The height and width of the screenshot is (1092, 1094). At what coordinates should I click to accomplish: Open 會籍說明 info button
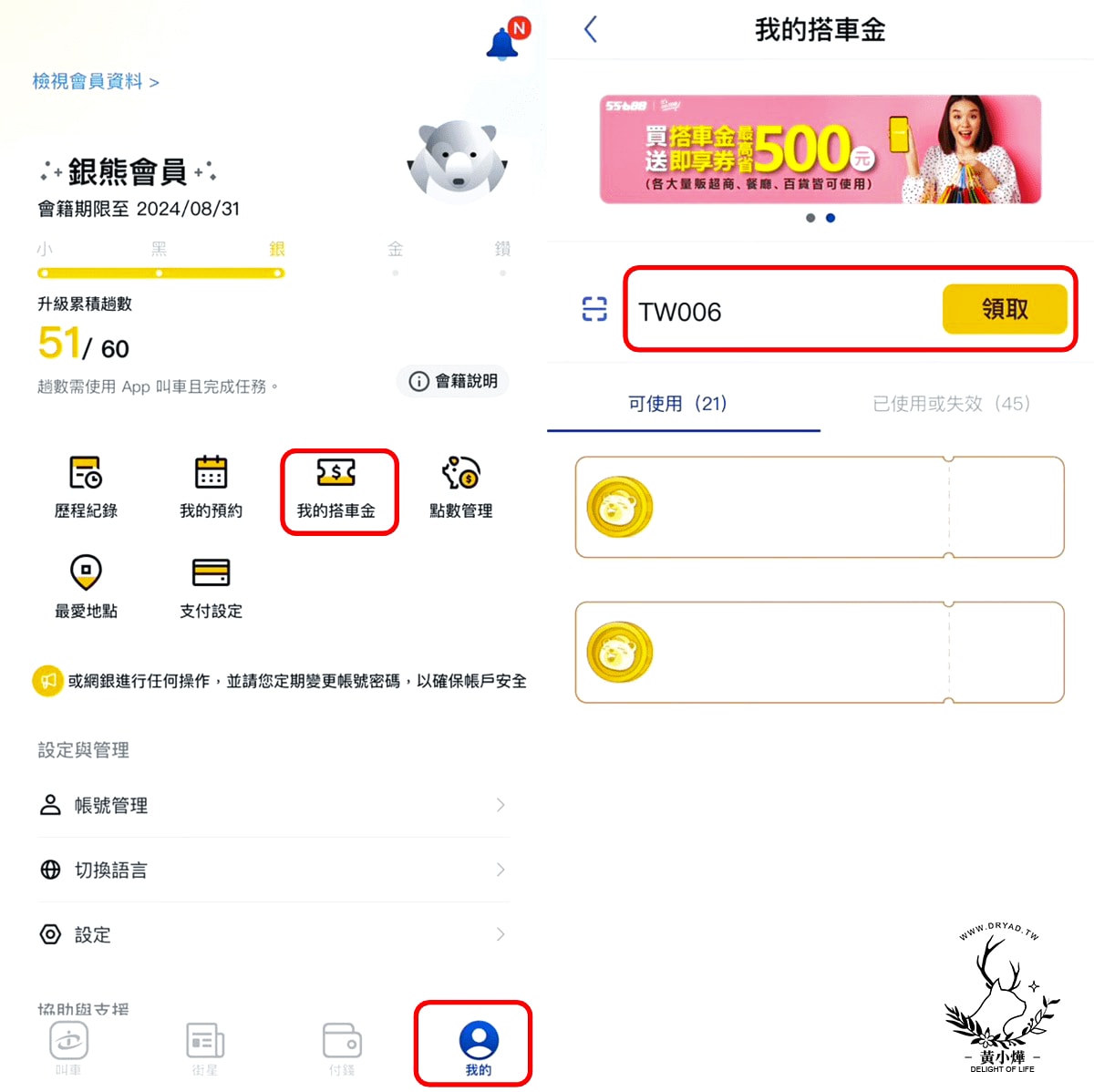tap(453, 381)
